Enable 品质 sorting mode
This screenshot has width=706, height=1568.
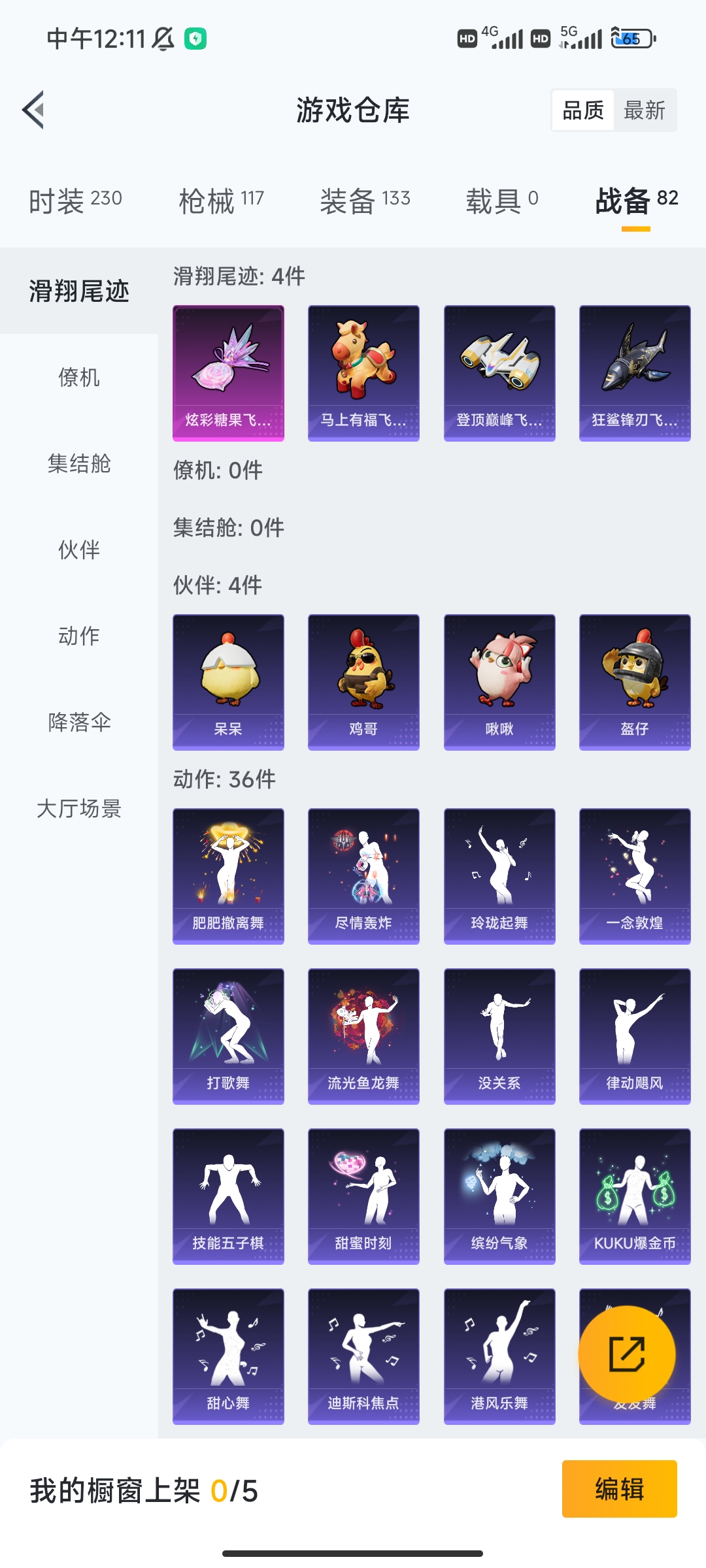pyautogui.click(x=582, y=110)
